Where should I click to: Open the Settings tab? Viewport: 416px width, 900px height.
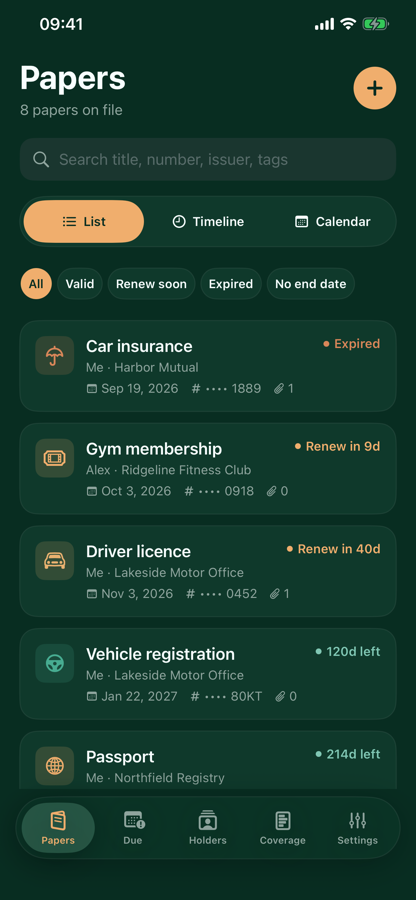click(357, 828)
